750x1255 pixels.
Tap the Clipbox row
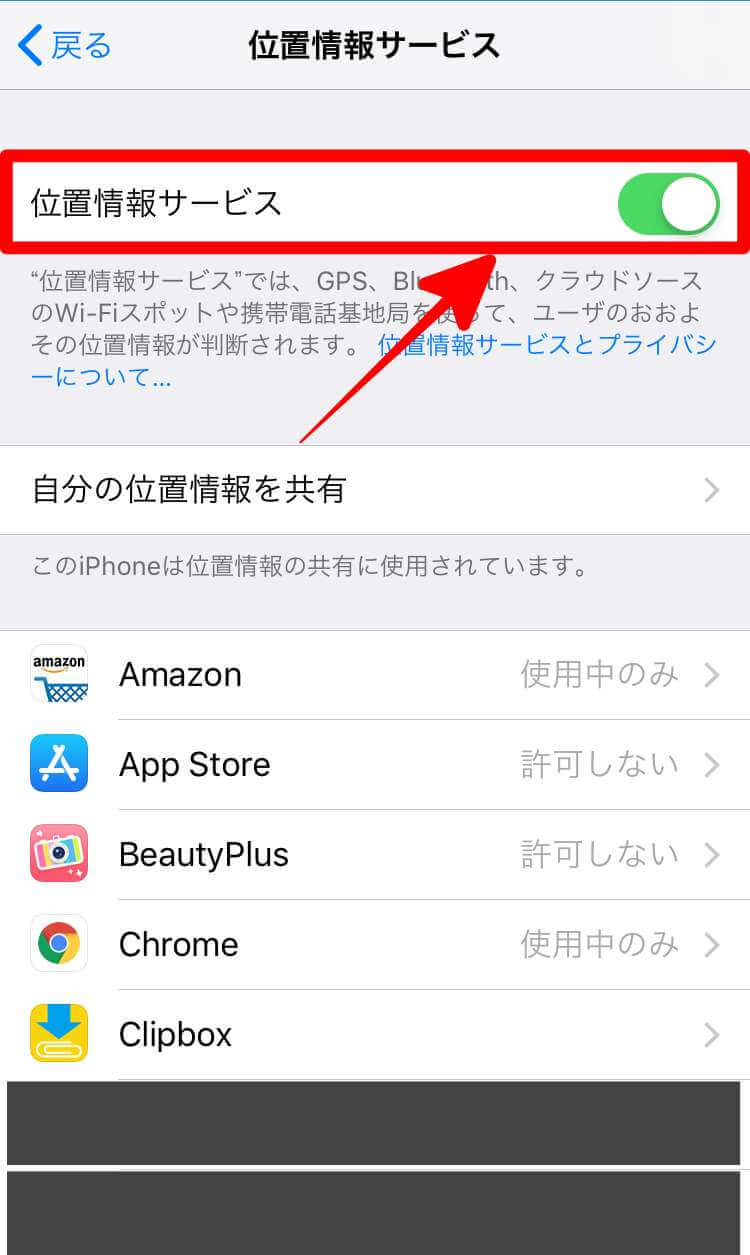[375, 1035]
